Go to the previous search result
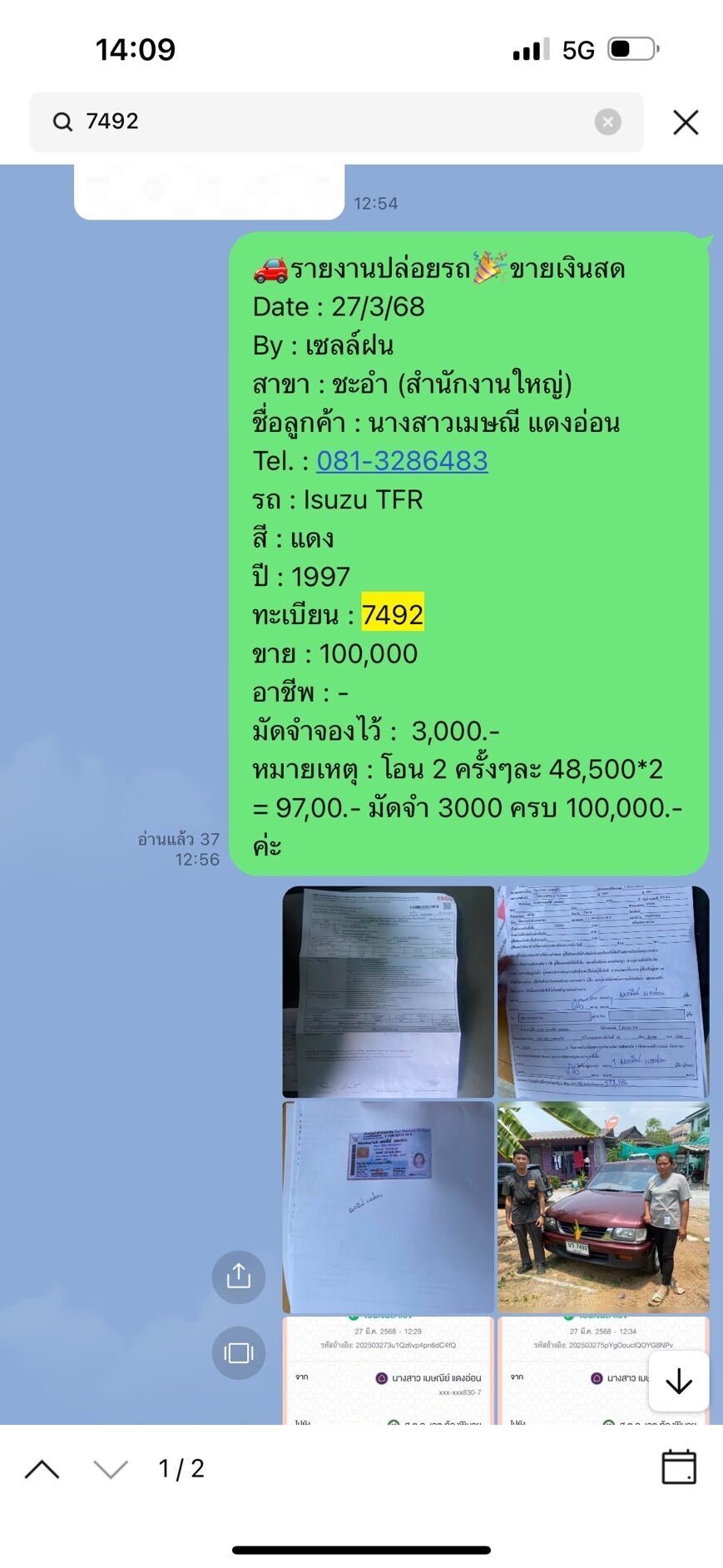Viewport: 723px width, 1568px height. pyautogui.click(x=42, y=1469)
